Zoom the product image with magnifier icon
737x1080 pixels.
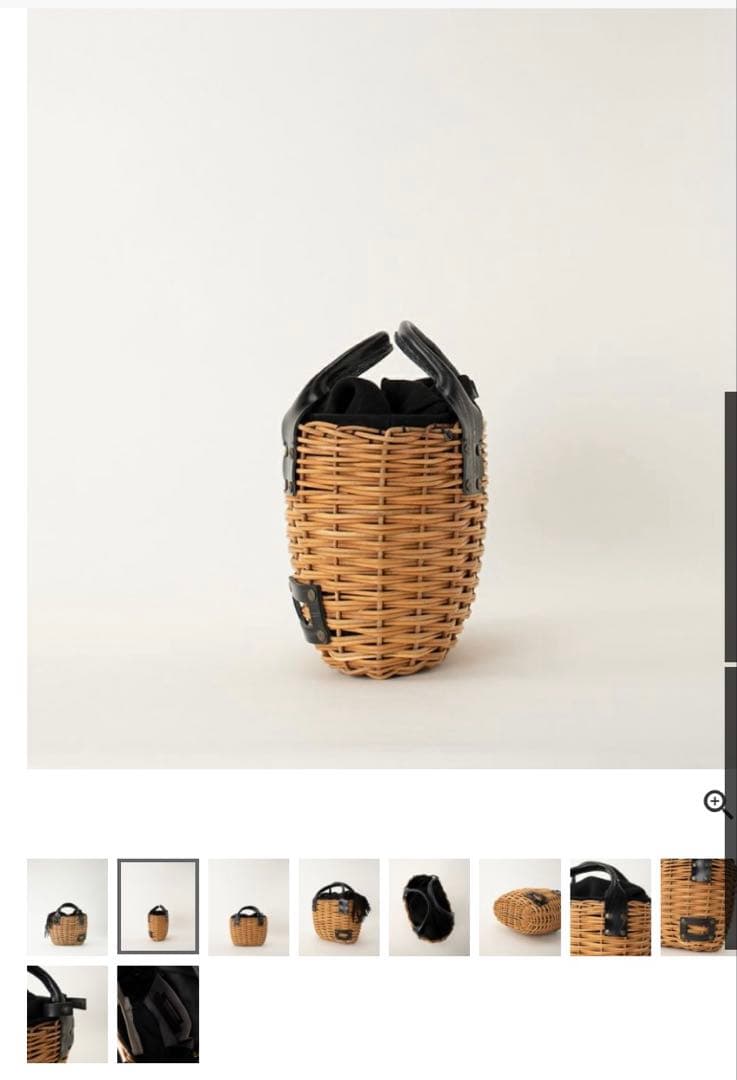[716, 803]
